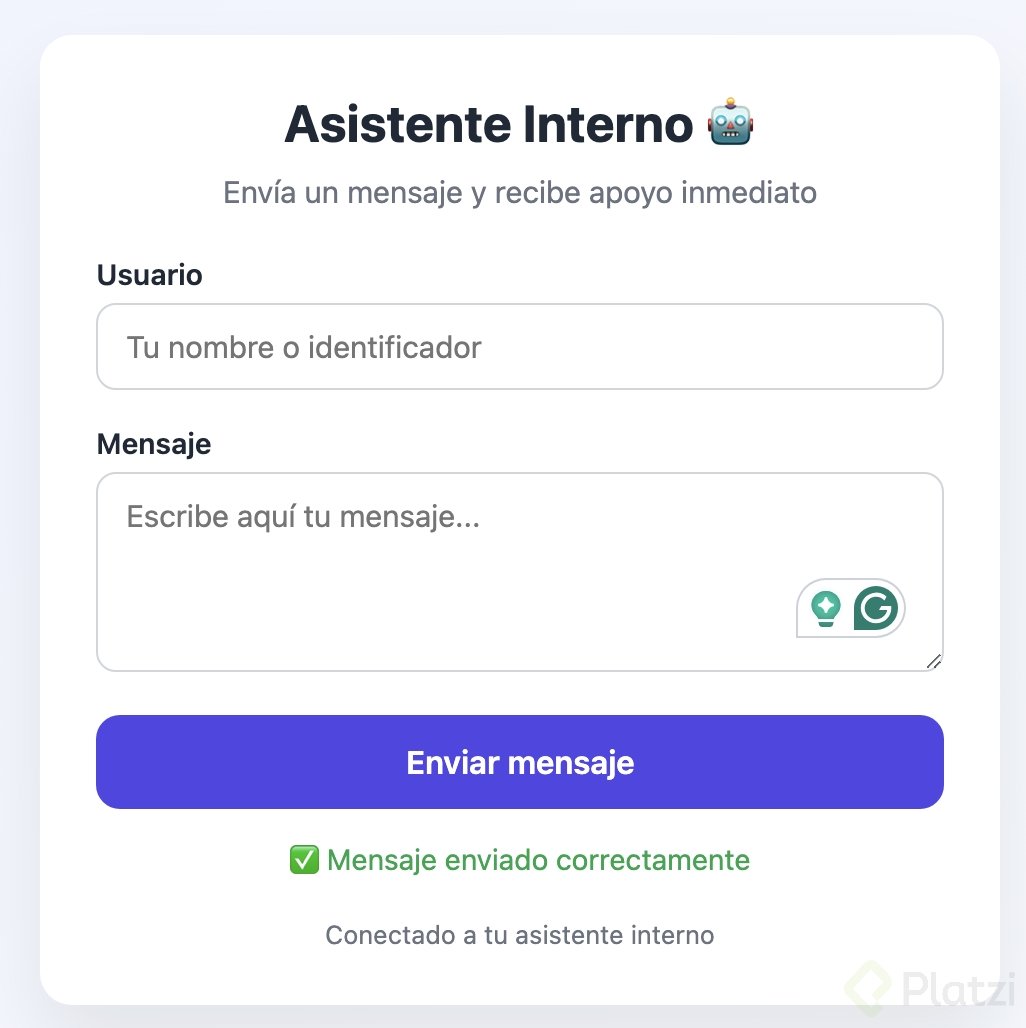Tap the green lightbulb suggestions icon
The height and width of the screenshot is (1028, 1026).
pos(825,608)
